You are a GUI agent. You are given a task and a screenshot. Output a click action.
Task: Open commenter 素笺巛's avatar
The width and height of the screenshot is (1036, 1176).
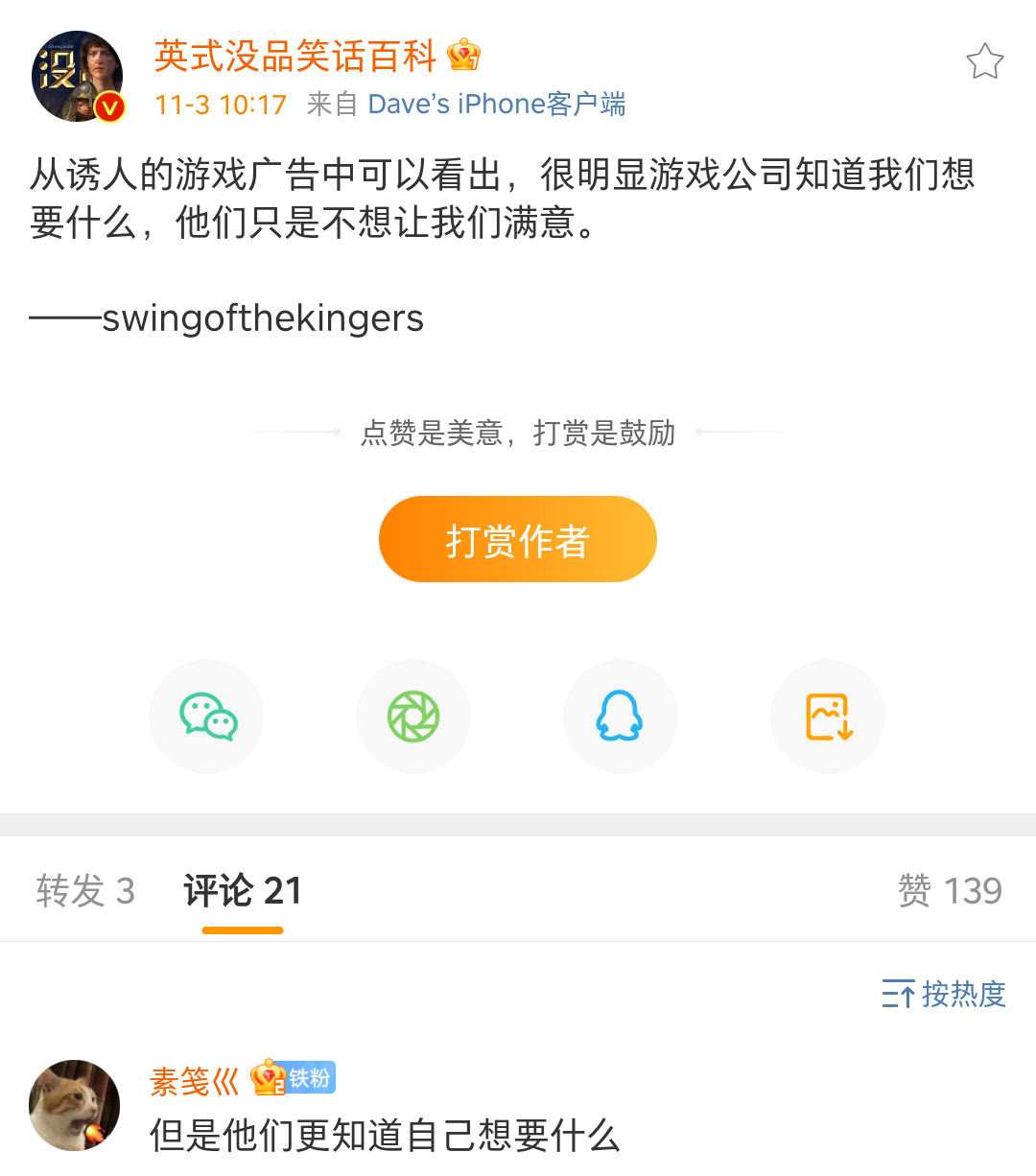coord(75,1105)
